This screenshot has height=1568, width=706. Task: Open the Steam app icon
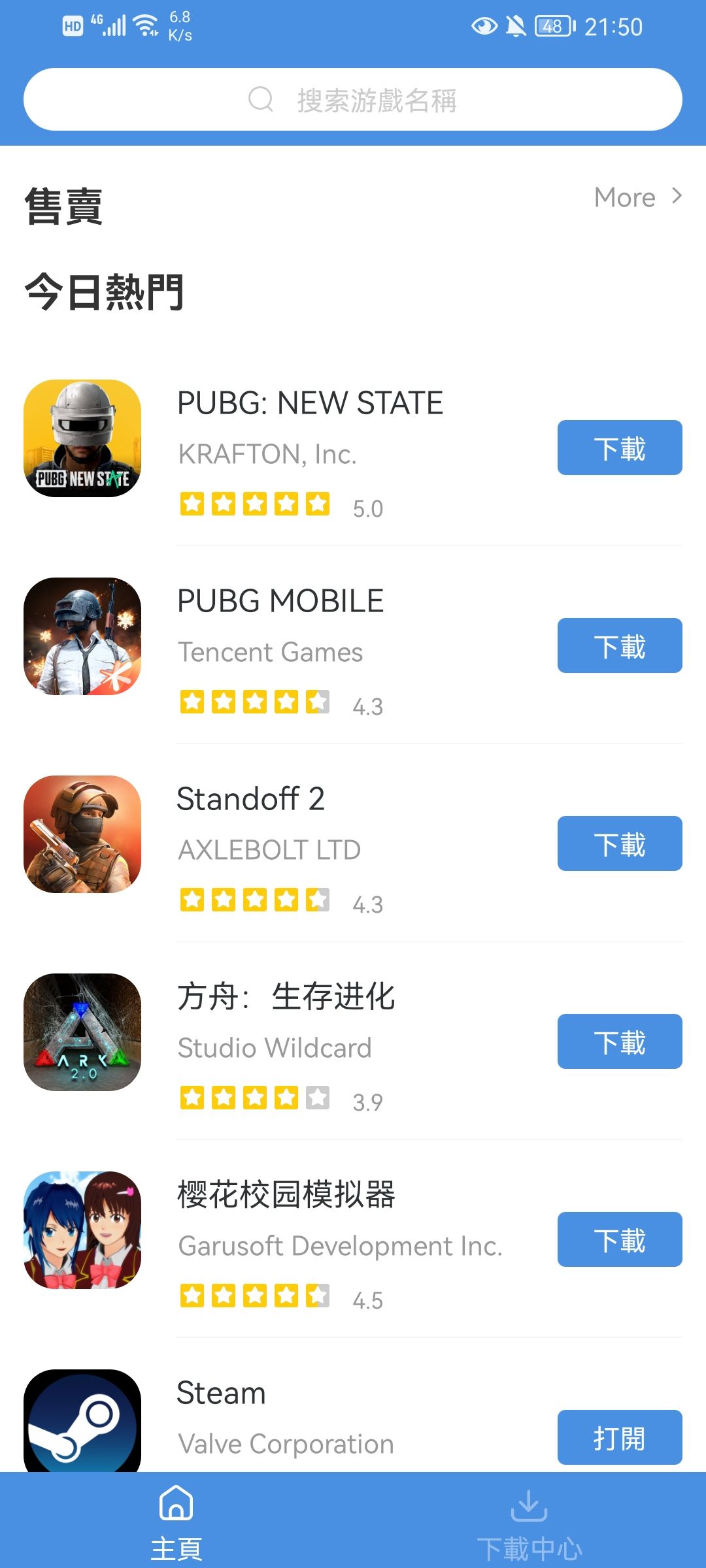(81, 1422)
